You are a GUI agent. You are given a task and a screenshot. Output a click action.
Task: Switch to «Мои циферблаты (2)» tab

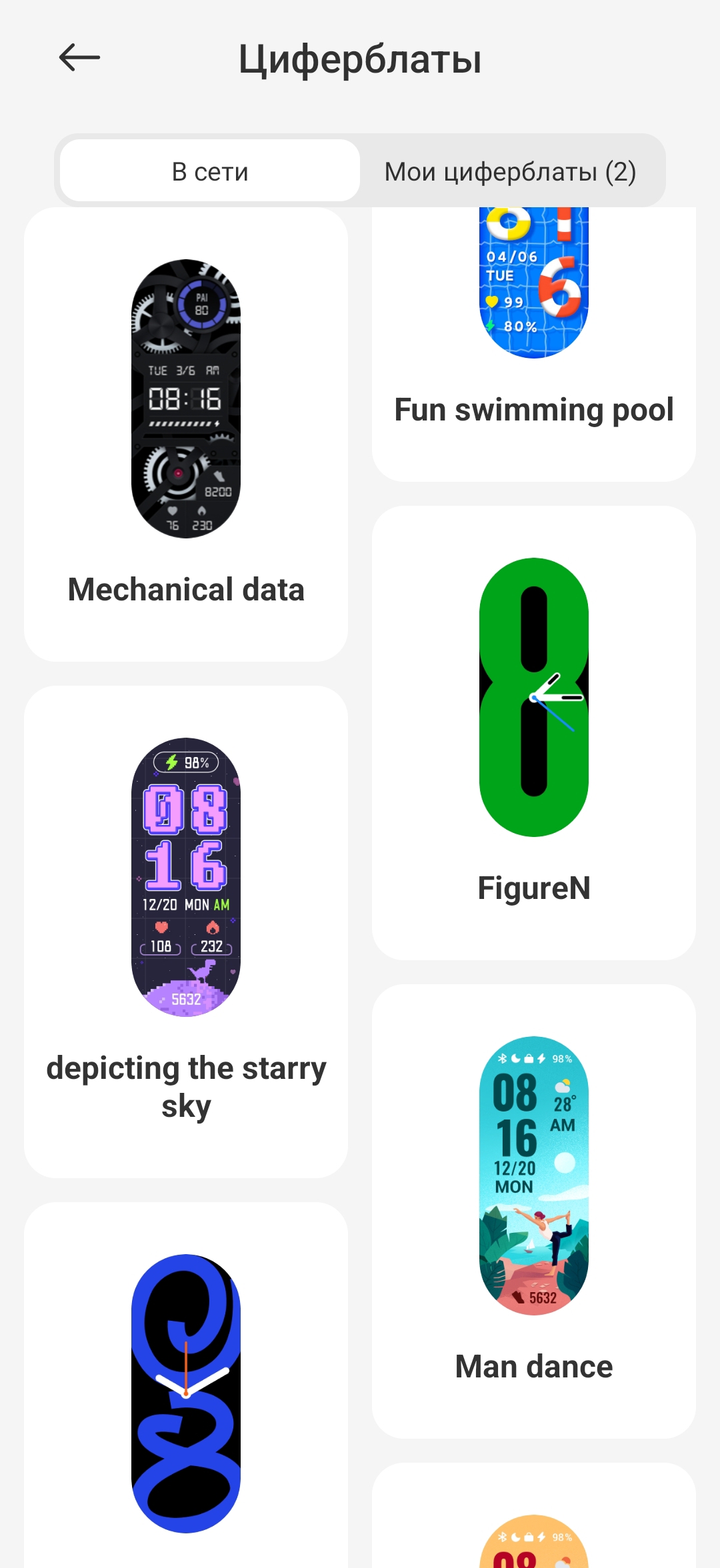pyautogui.click(x=510, y=171)
